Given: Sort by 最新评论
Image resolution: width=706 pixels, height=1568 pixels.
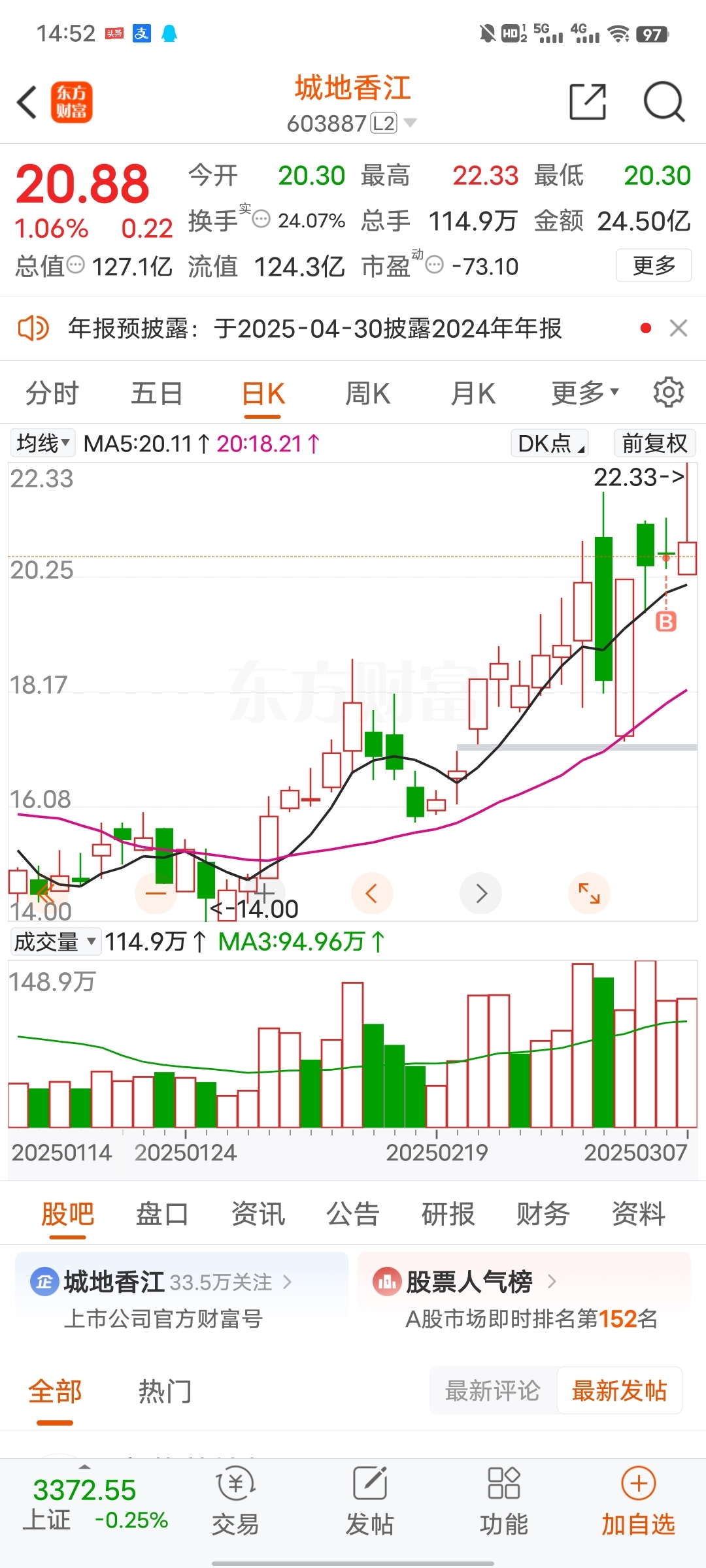Looking at the screenshot, I should pyautogui.click(x=493, y=1391).
